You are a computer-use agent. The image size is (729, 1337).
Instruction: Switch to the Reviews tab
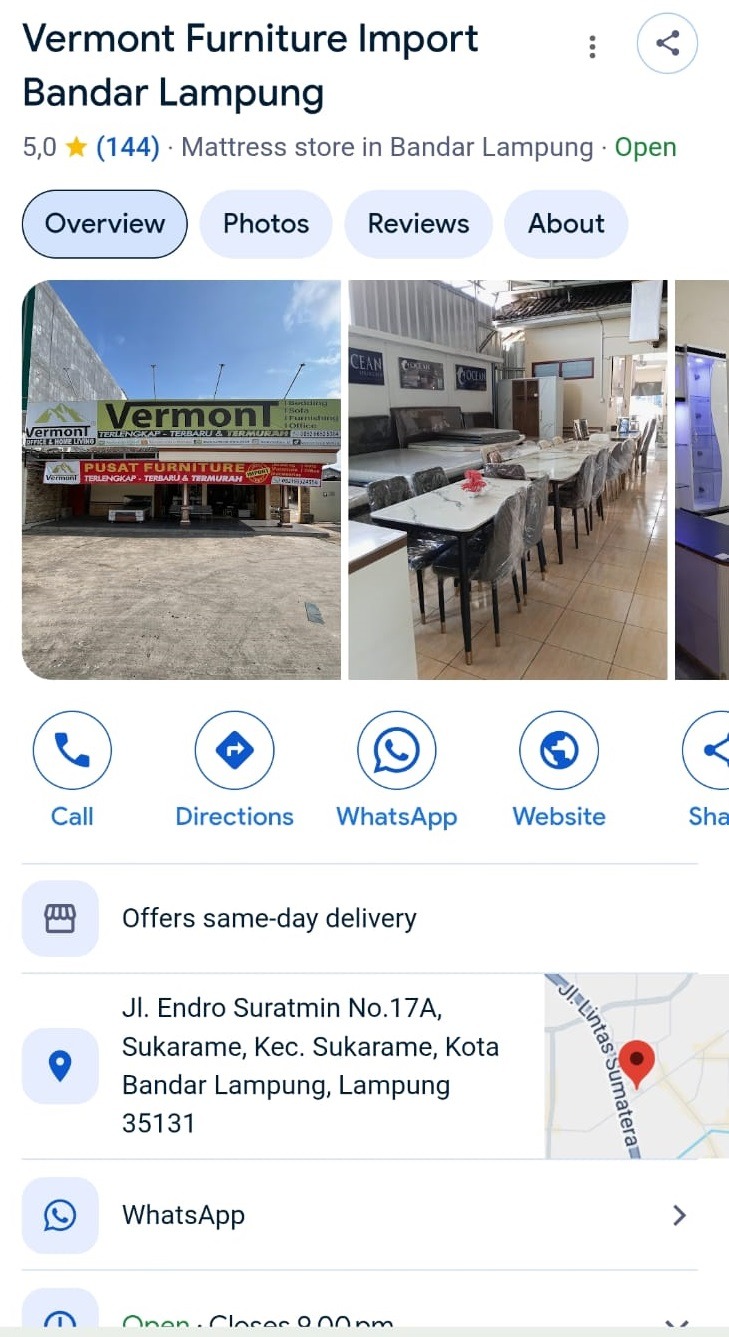pos(418,224)
